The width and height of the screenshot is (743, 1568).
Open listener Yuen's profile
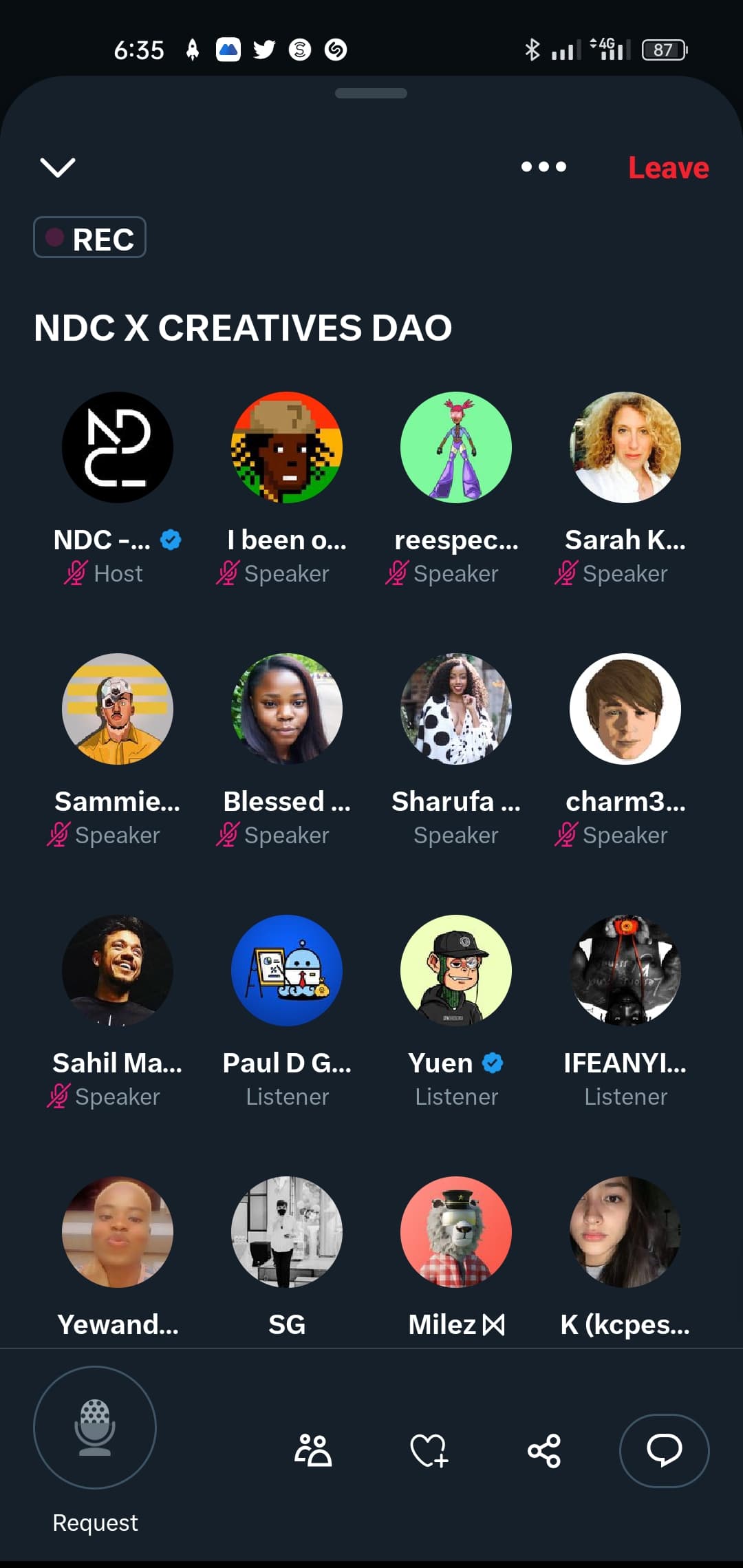click(x=456, y=971)
